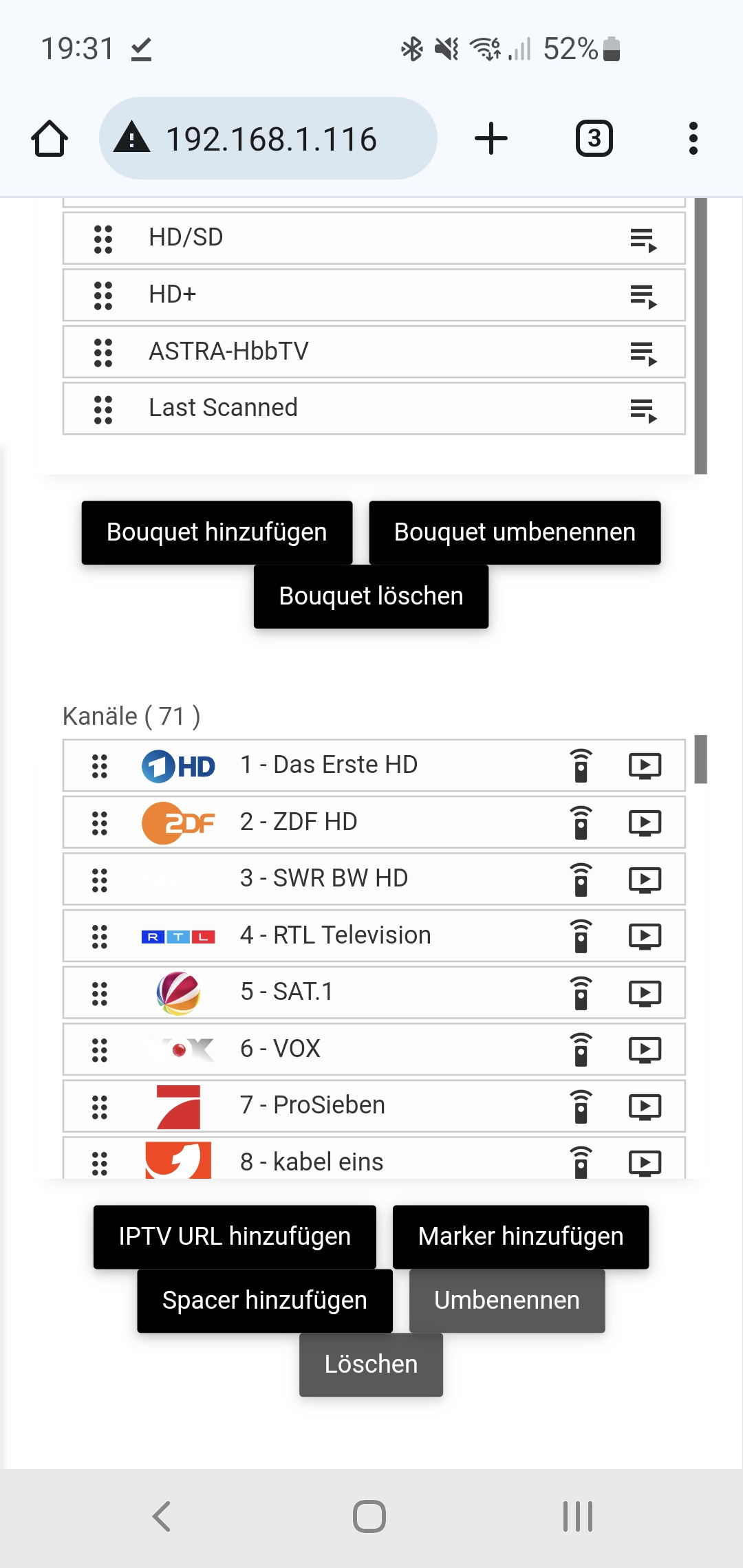Select channel 1 - Das Erste HD
Screen dimensions: 743x1568
(x=374, y=765)
